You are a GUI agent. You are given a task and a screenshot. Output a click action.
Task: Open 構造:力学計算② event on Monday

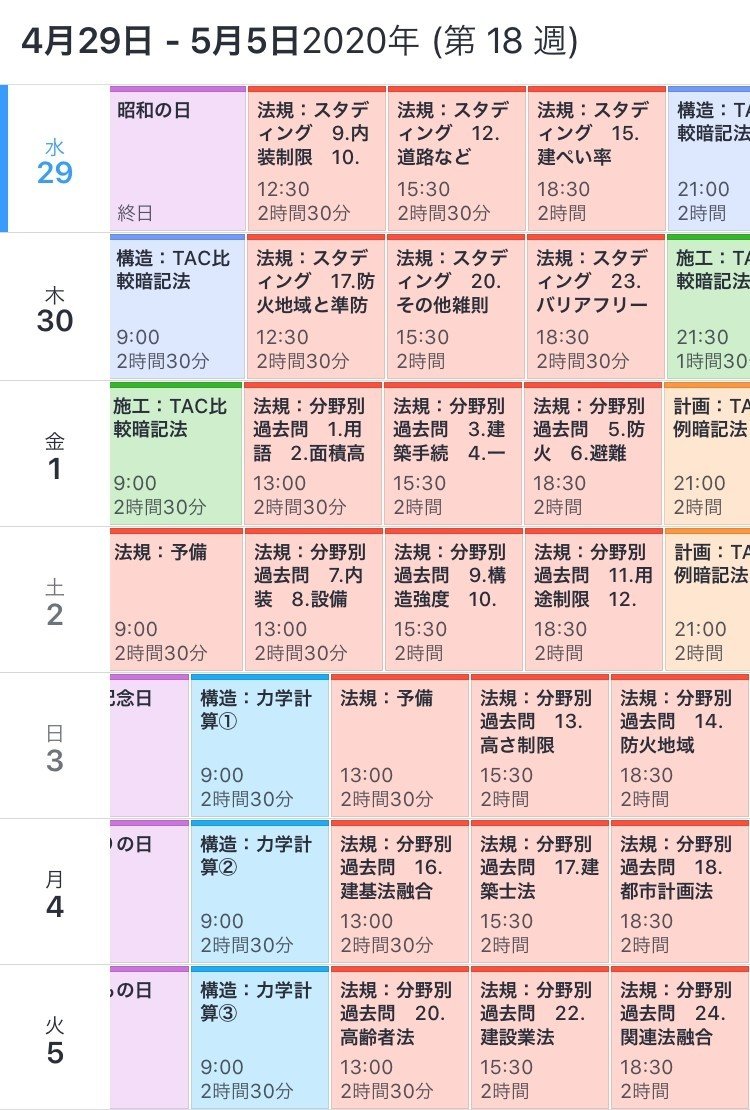[260, 892]
